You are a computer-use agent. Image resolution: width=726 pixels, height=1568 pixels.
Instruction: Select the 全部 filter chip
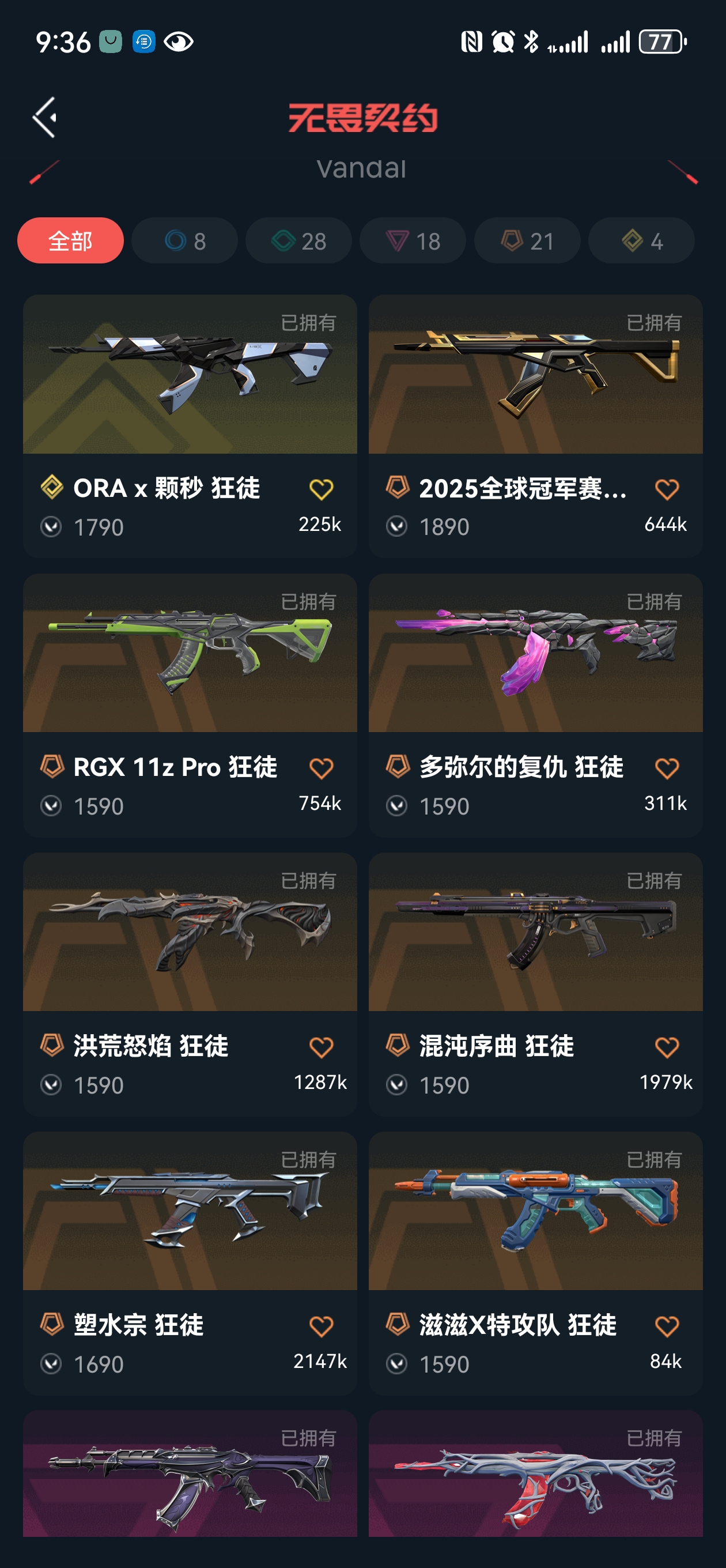pyautogui.click(x=71, y=240)
